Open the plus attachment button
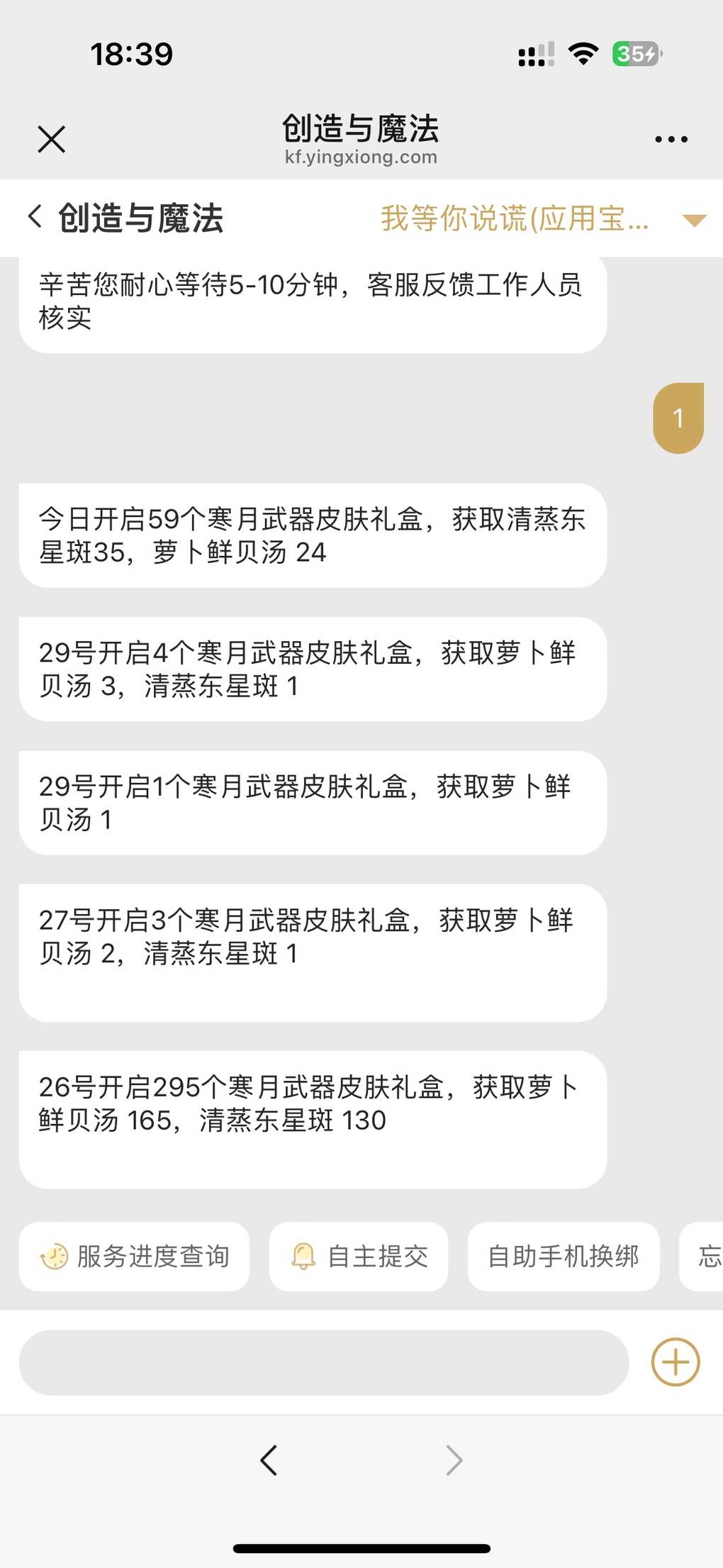This screenshot has width=723, height=1568. [675, 1362]
